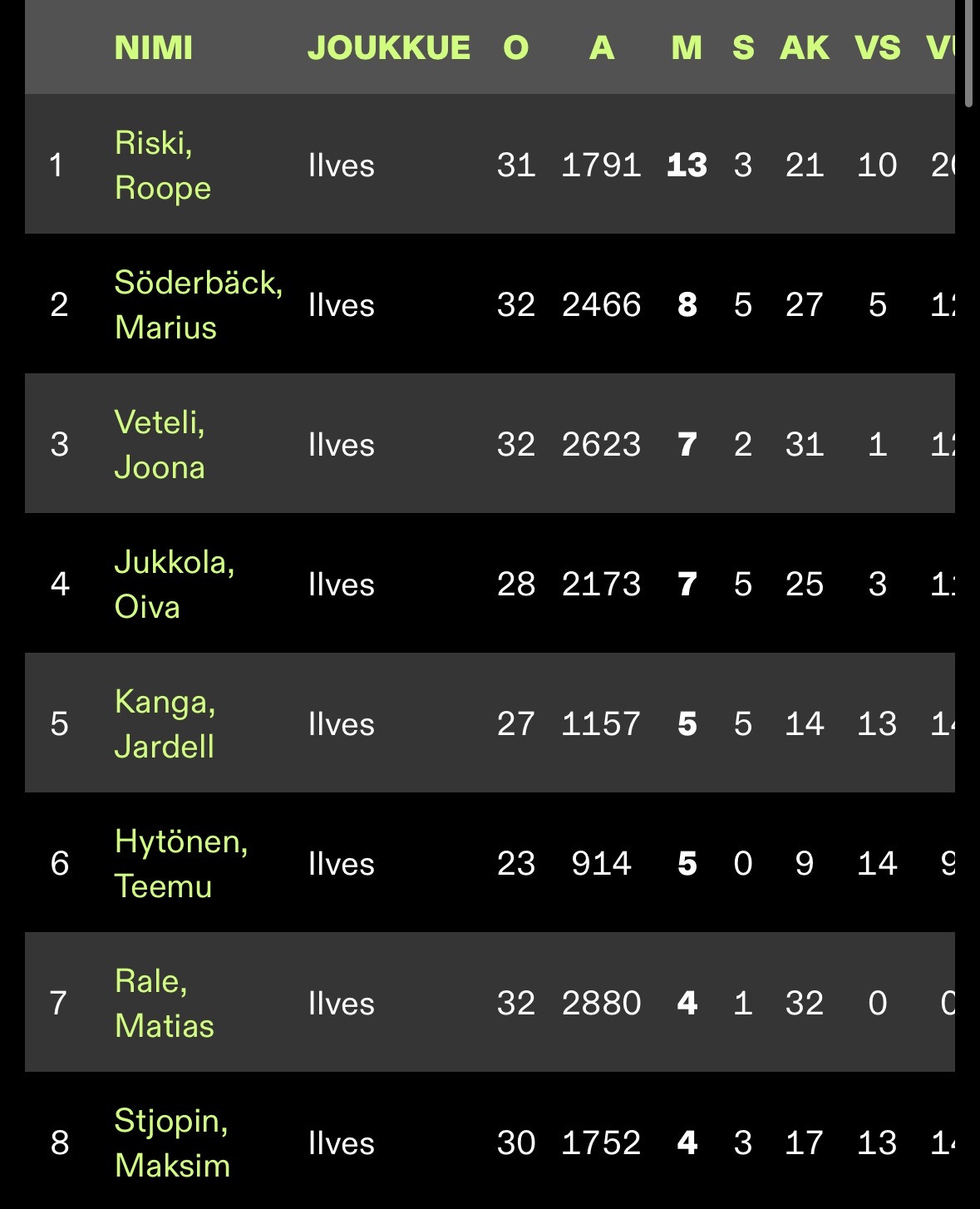Sort by O column header
The width and height of the screenshot is (980, 1209).
click(x=516, y=47)
